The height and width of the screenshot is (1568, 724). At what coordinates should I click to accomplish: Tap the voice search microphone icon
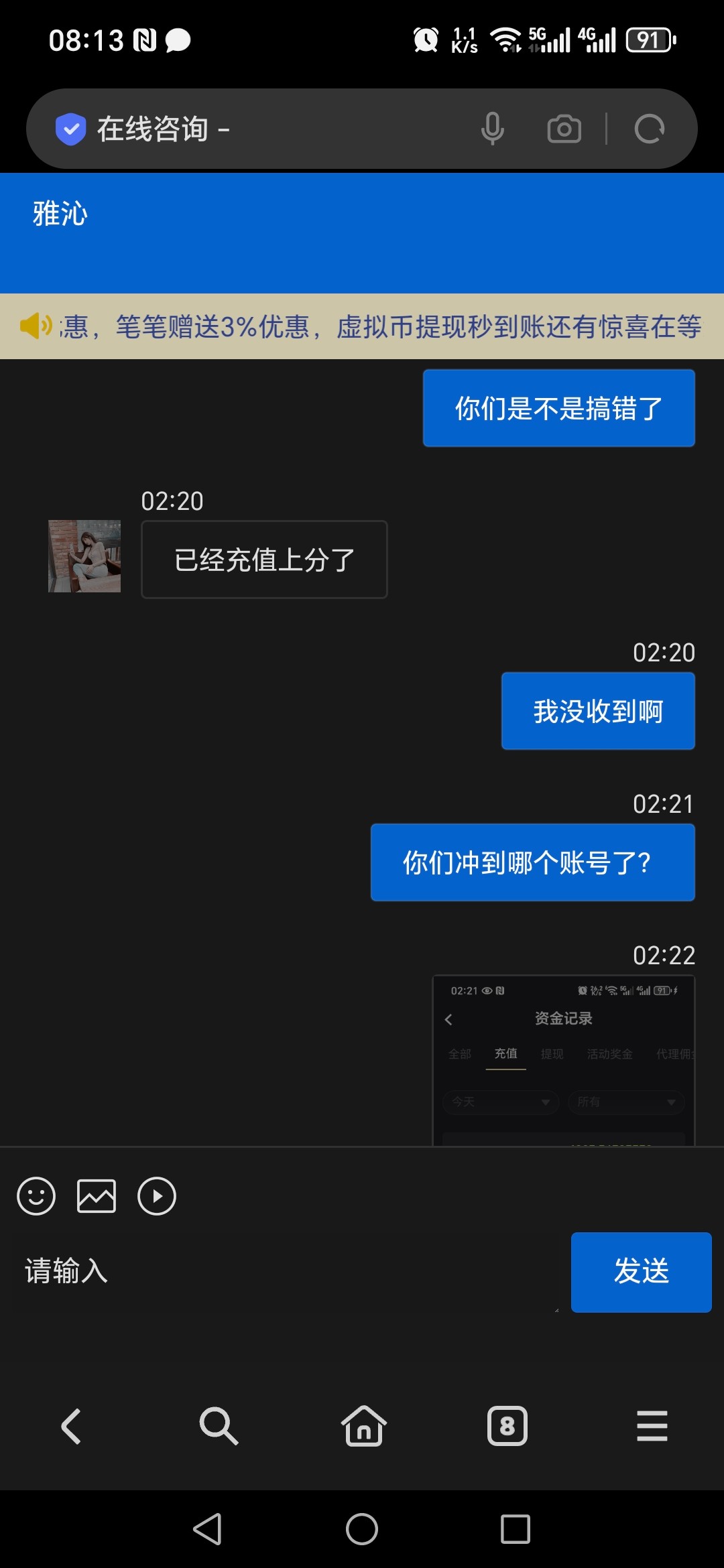(x=492, y=129)
